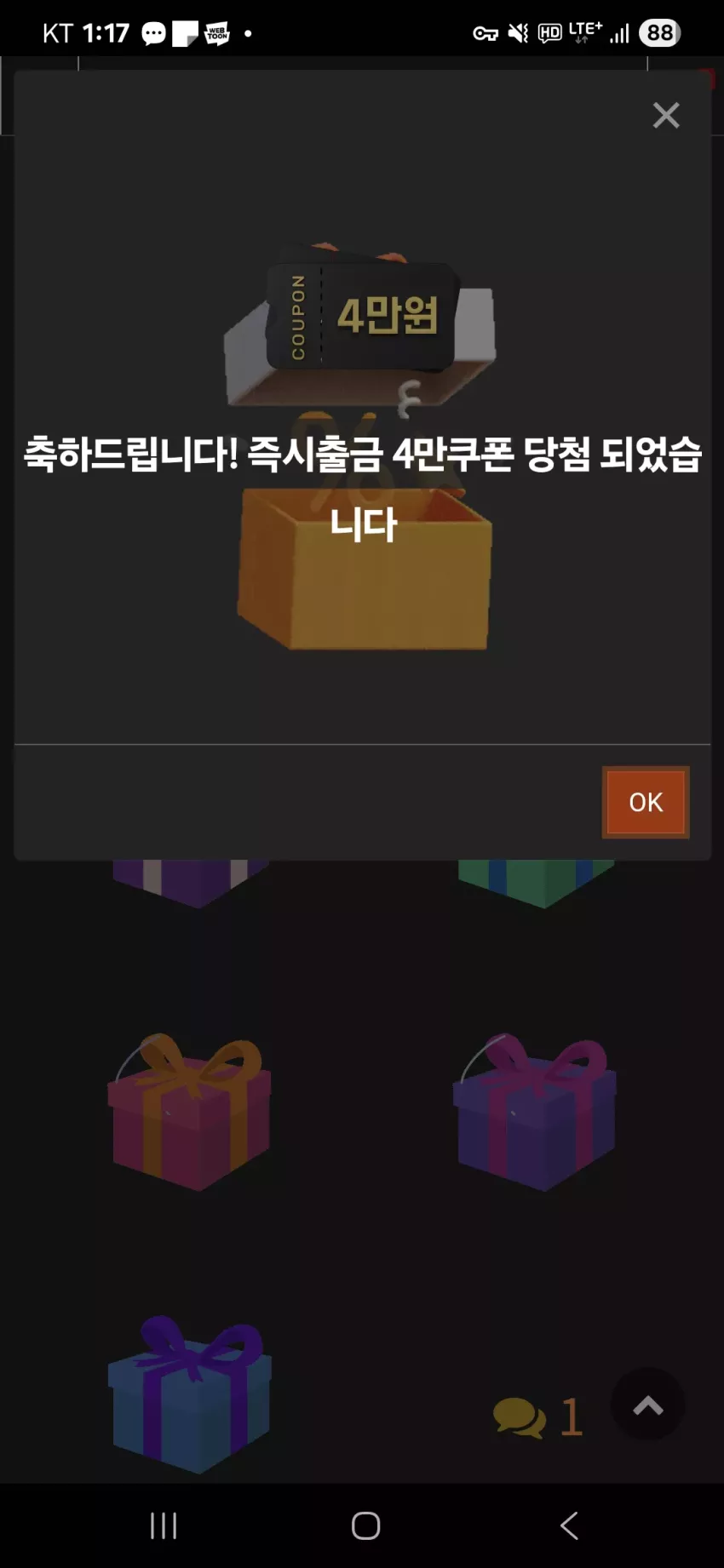Go back with the system back button

coord(569,1525)
